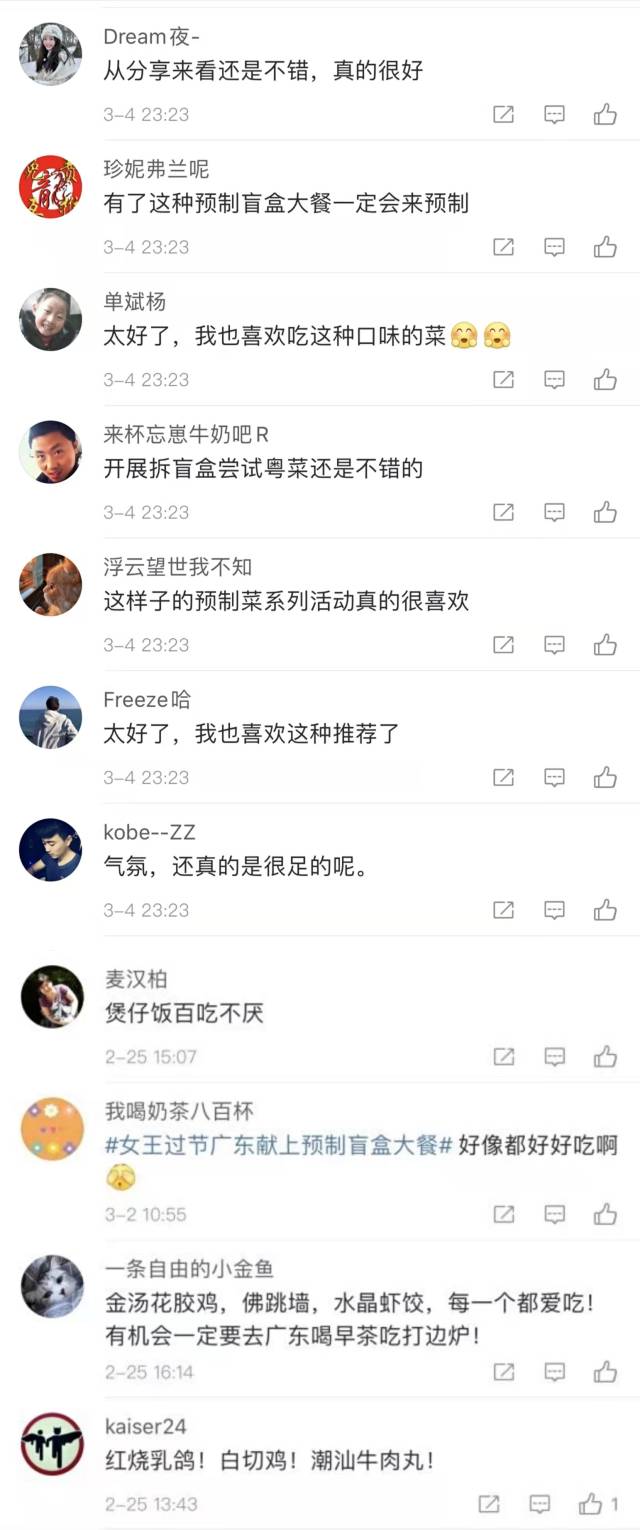Repost Dream夜-'s comment
The height and width of the screenshot is (1530, 640).
point(504,115)
